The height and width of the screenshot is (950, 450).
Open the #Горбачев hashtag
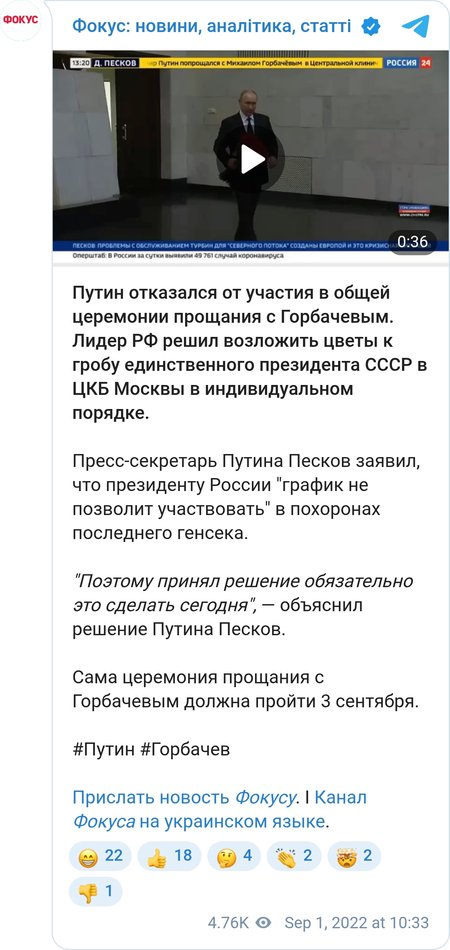click(185, 749)
